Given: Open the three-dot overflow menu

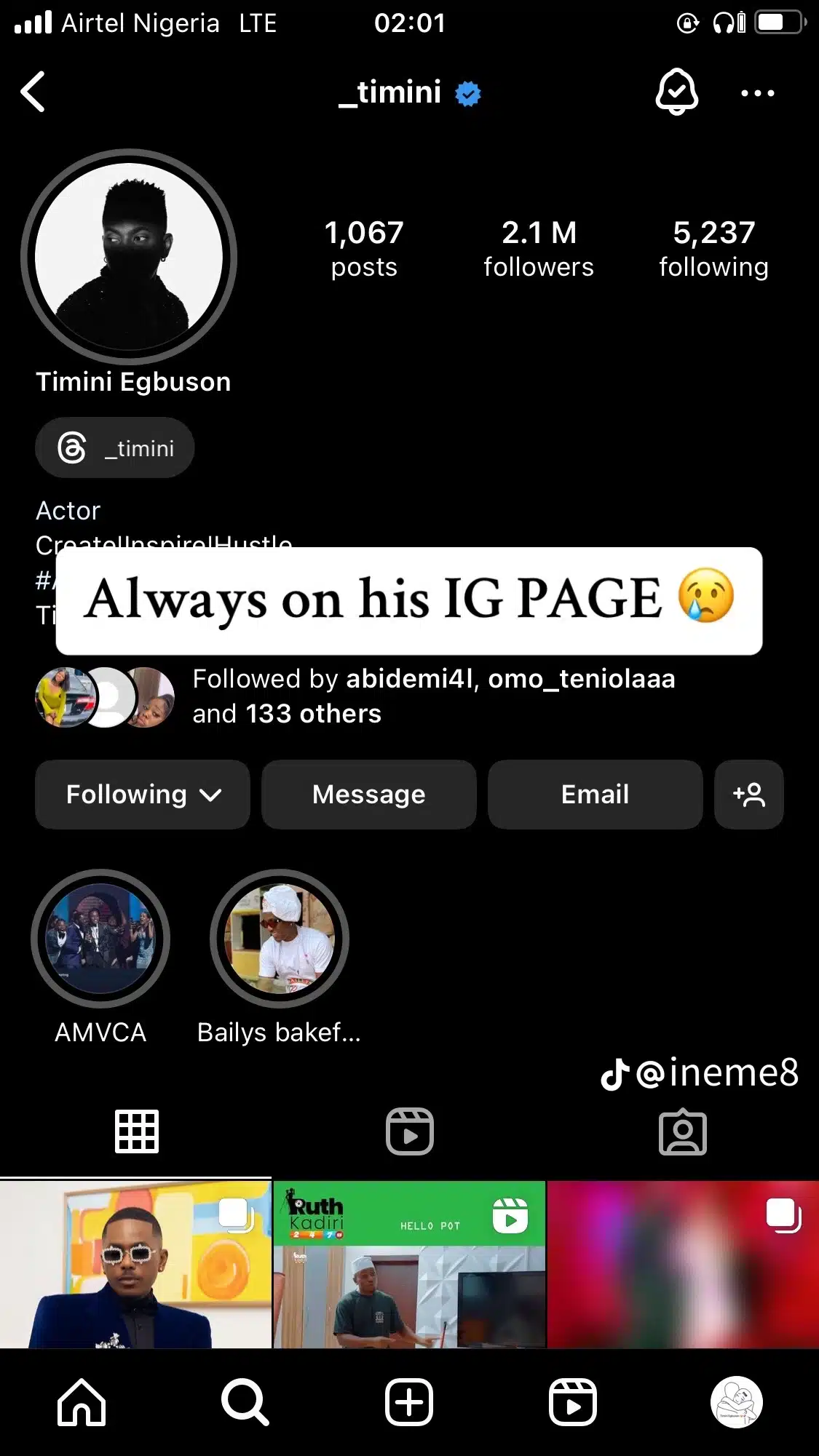Looking at the screenshot, I should pyautogui.click(x=757, y=93).
